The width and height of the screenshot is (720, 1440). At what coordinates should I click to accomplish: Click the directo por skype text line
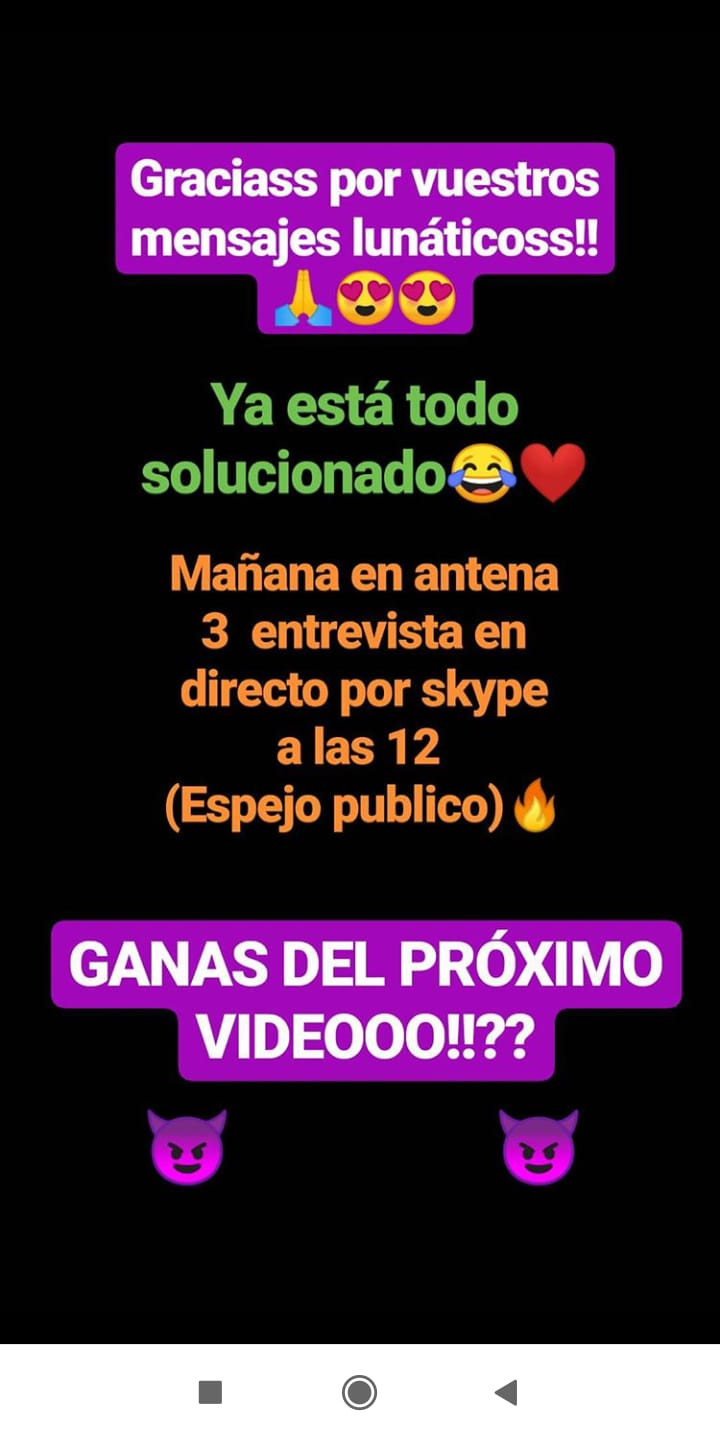tap(364, 688)
